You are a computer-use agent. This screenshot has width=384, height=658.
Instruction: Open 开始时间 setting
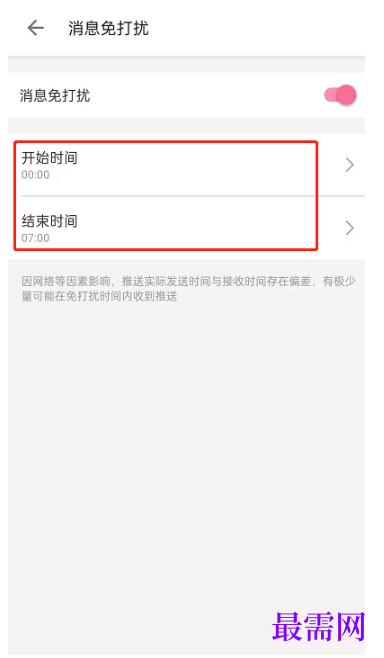[186, 165]
